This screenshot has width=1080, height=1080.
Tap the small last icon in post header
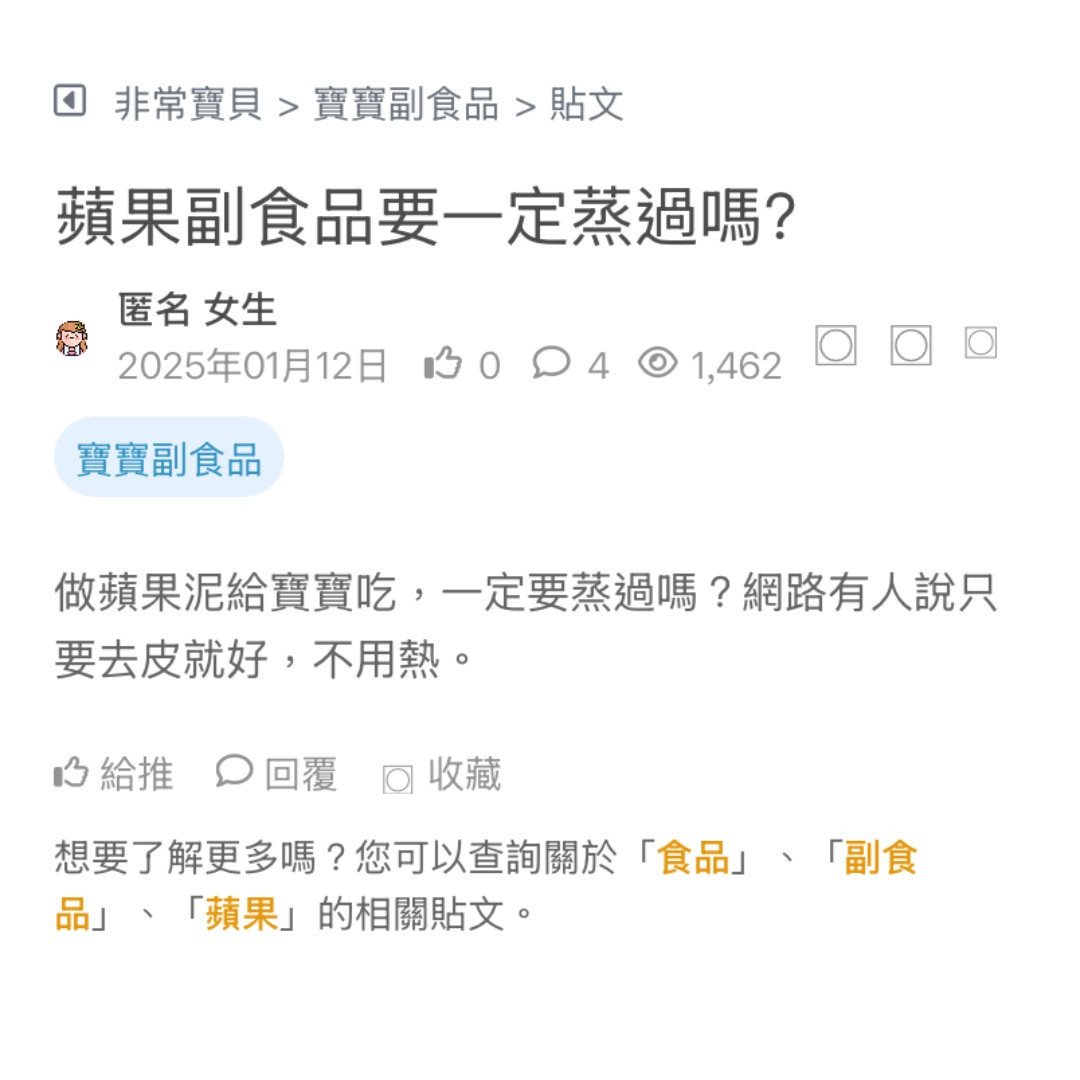(x=980, y=343)
